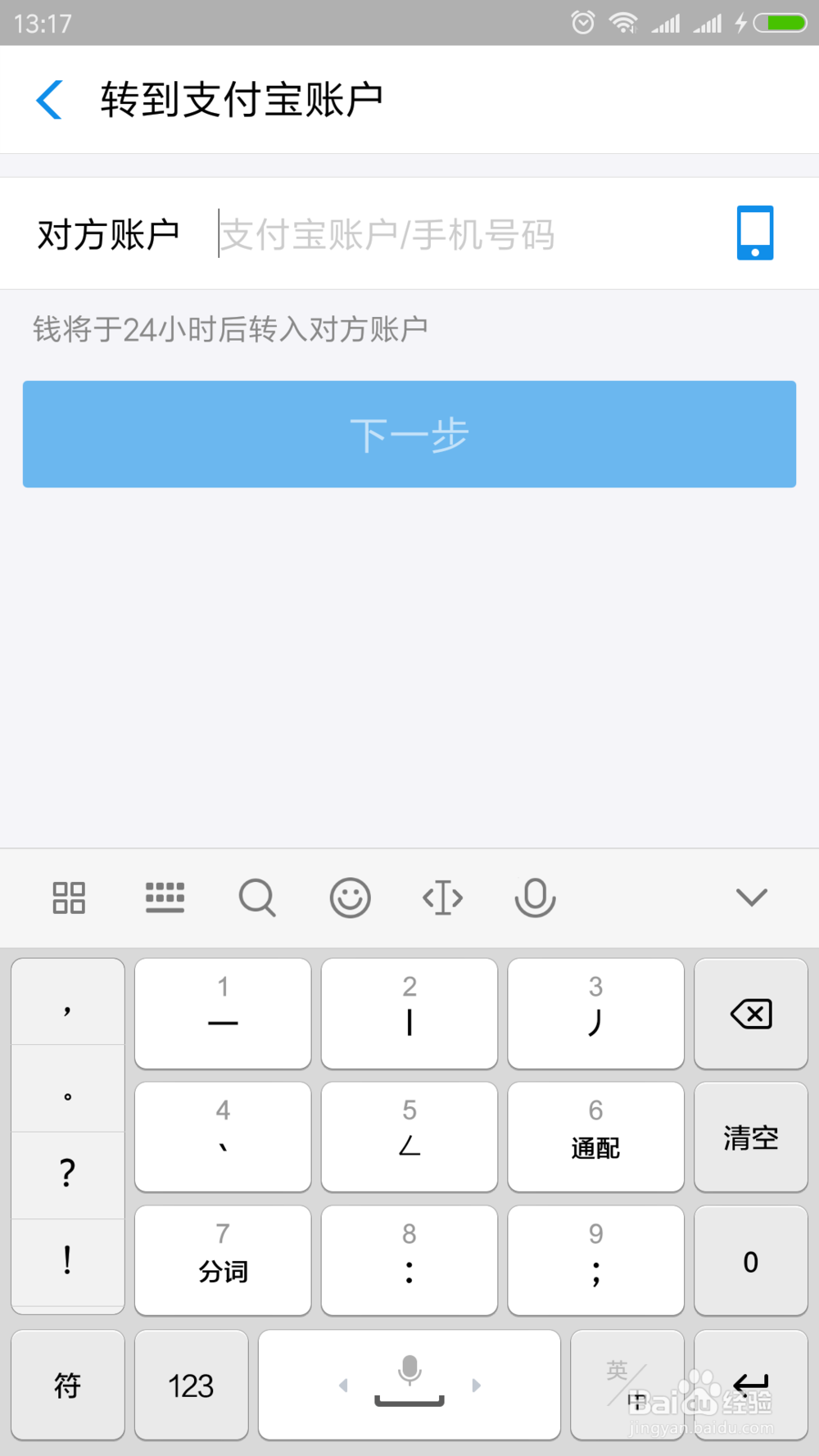
Task: Open contacts via the blue phone icon
Action: click(x=754, y=233)
